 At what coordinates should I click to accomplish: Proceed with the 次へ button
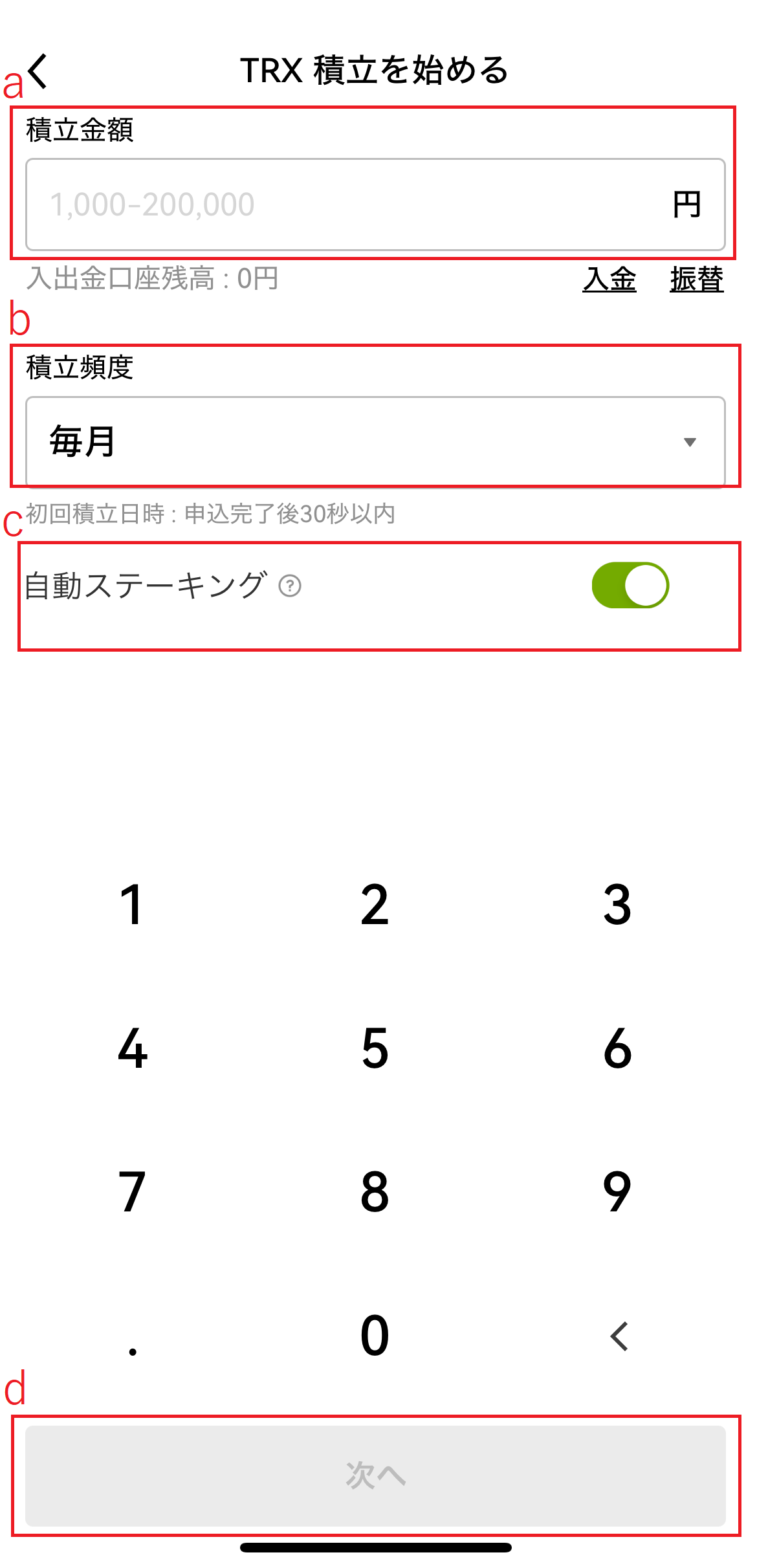pos(375,1475)
